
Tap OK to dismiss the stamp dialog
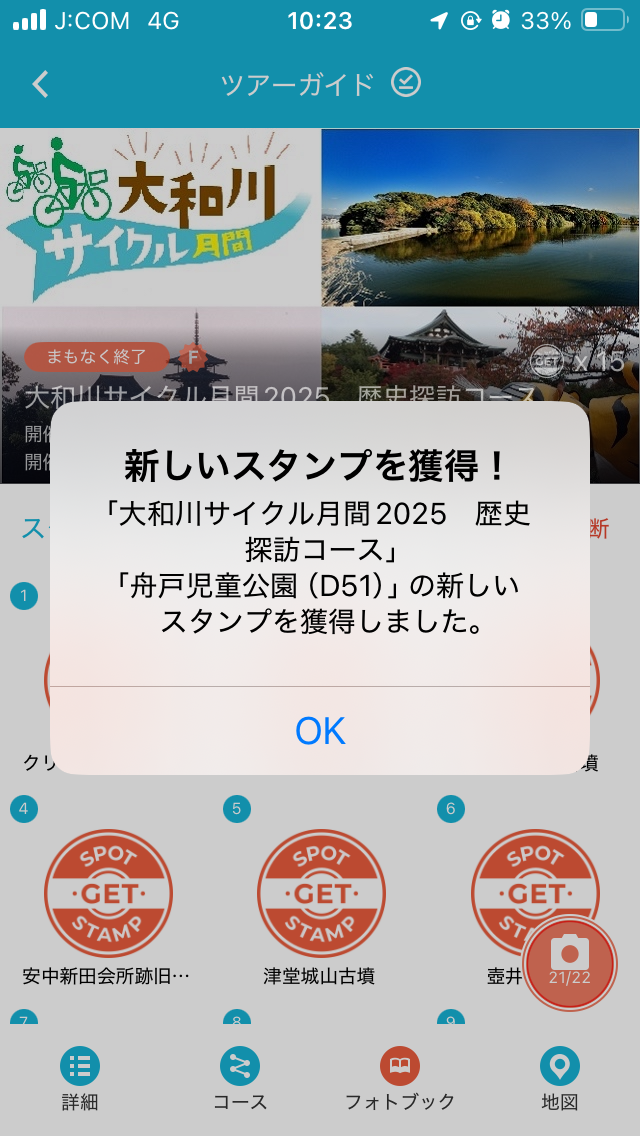coord(320,731)
